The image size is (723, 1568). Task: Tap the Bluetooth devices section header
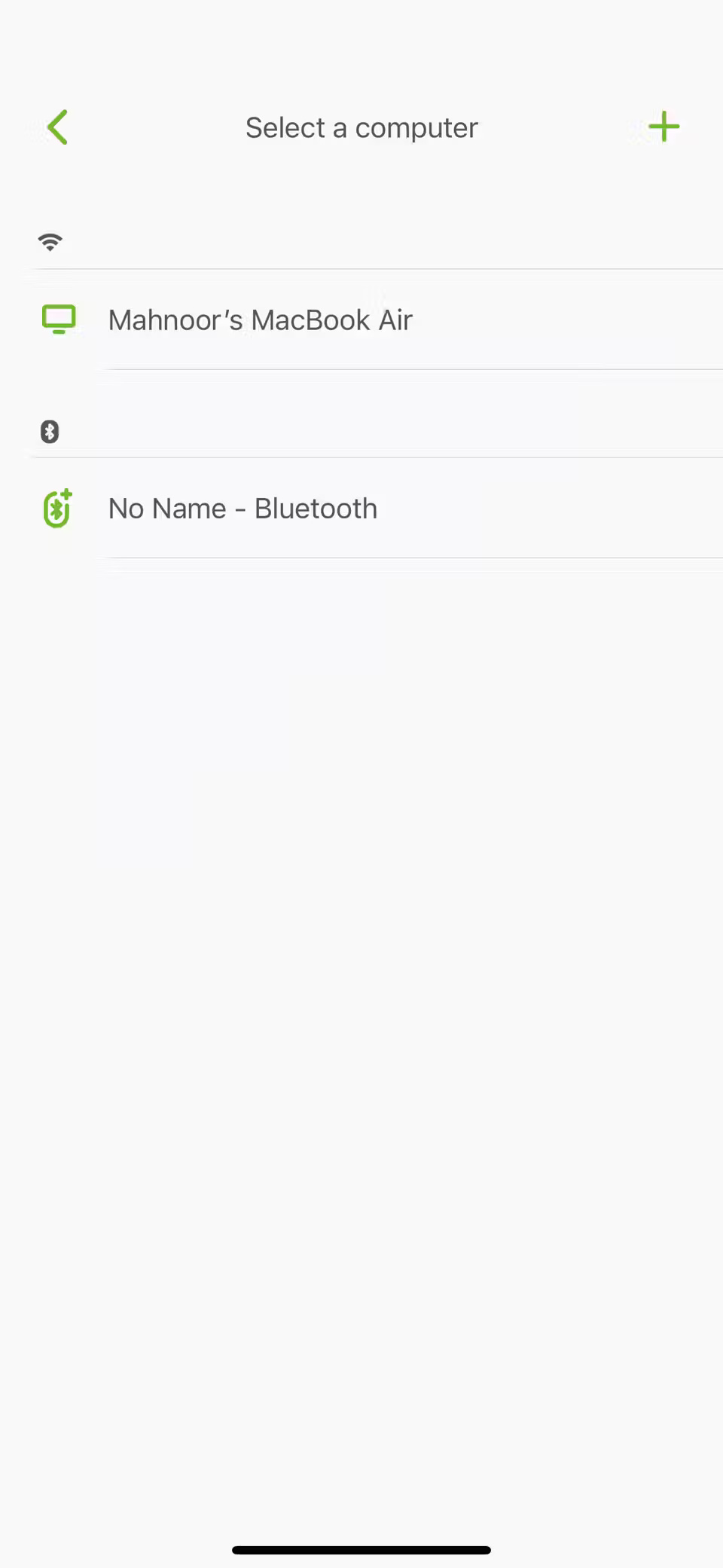50,431
